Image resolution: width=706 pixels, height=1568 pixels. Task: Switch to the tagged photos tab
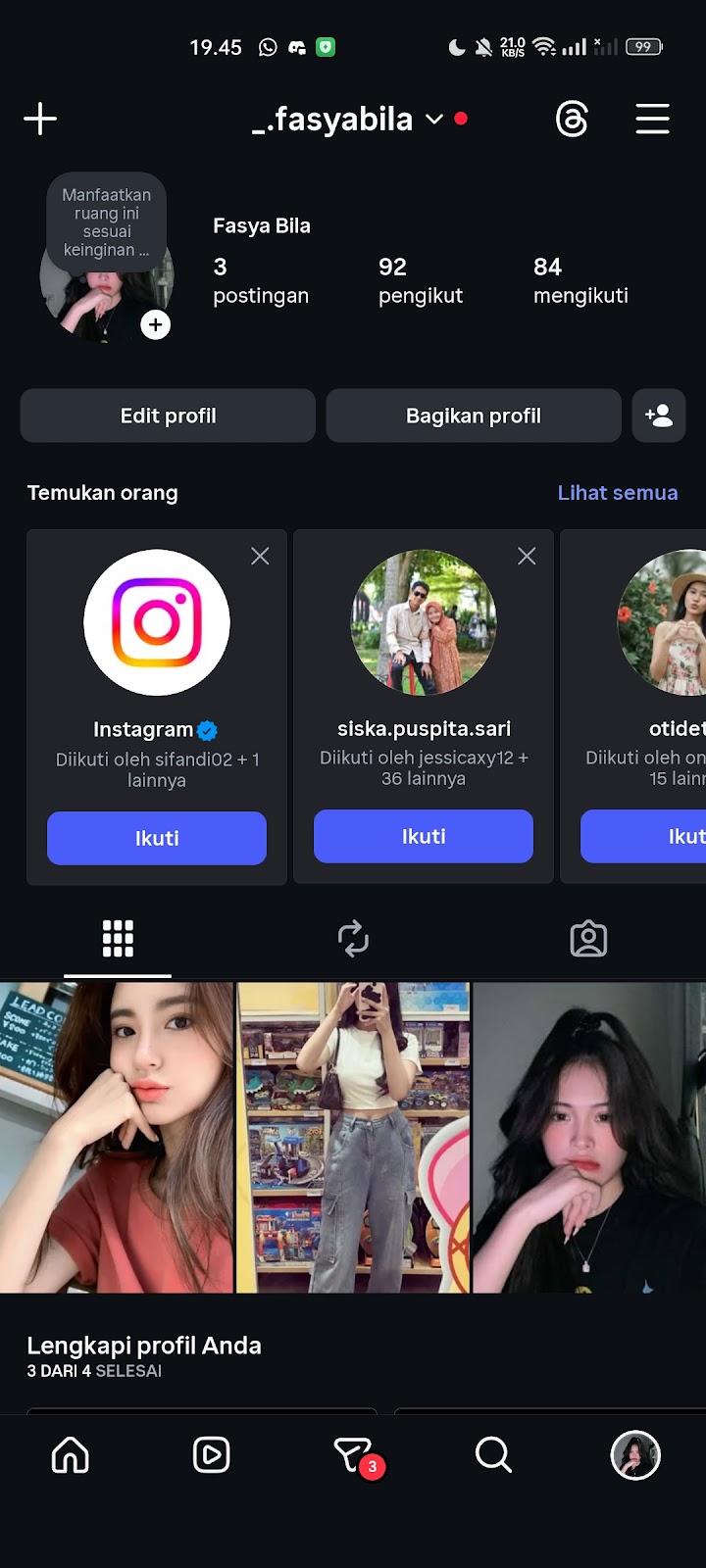pos(588,938)
